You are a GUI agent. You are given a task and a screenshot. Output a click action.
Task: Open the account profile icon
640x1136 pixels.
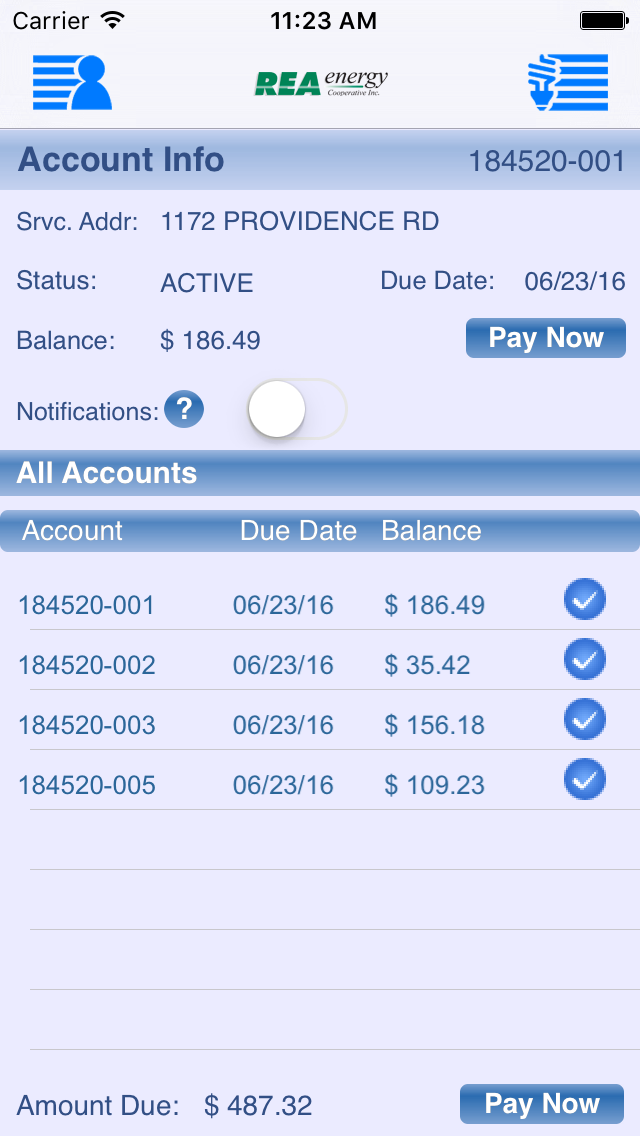tap(72, 82)
